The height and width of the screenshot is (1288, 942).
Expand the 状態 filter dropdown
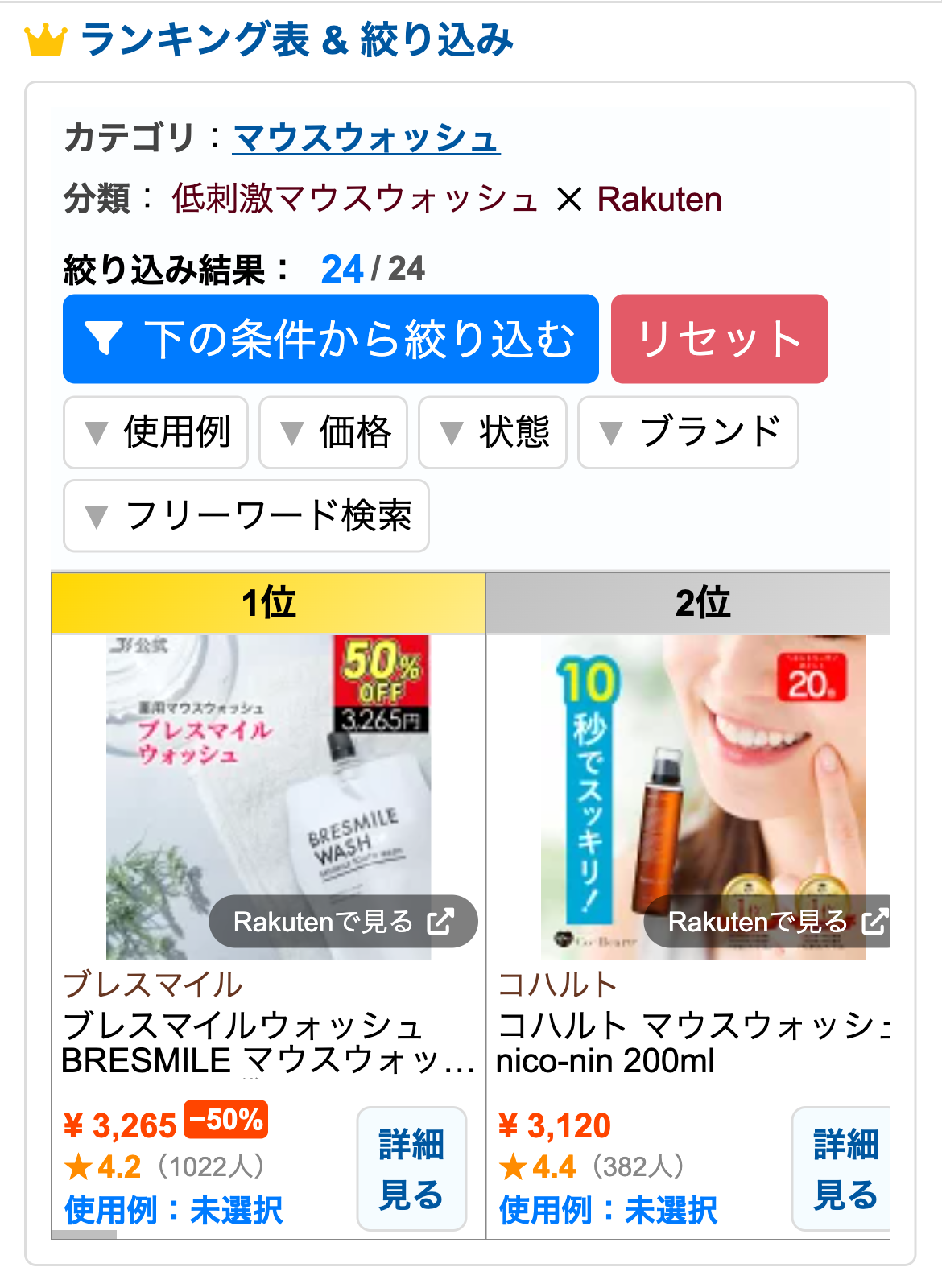tap(493, 432)
